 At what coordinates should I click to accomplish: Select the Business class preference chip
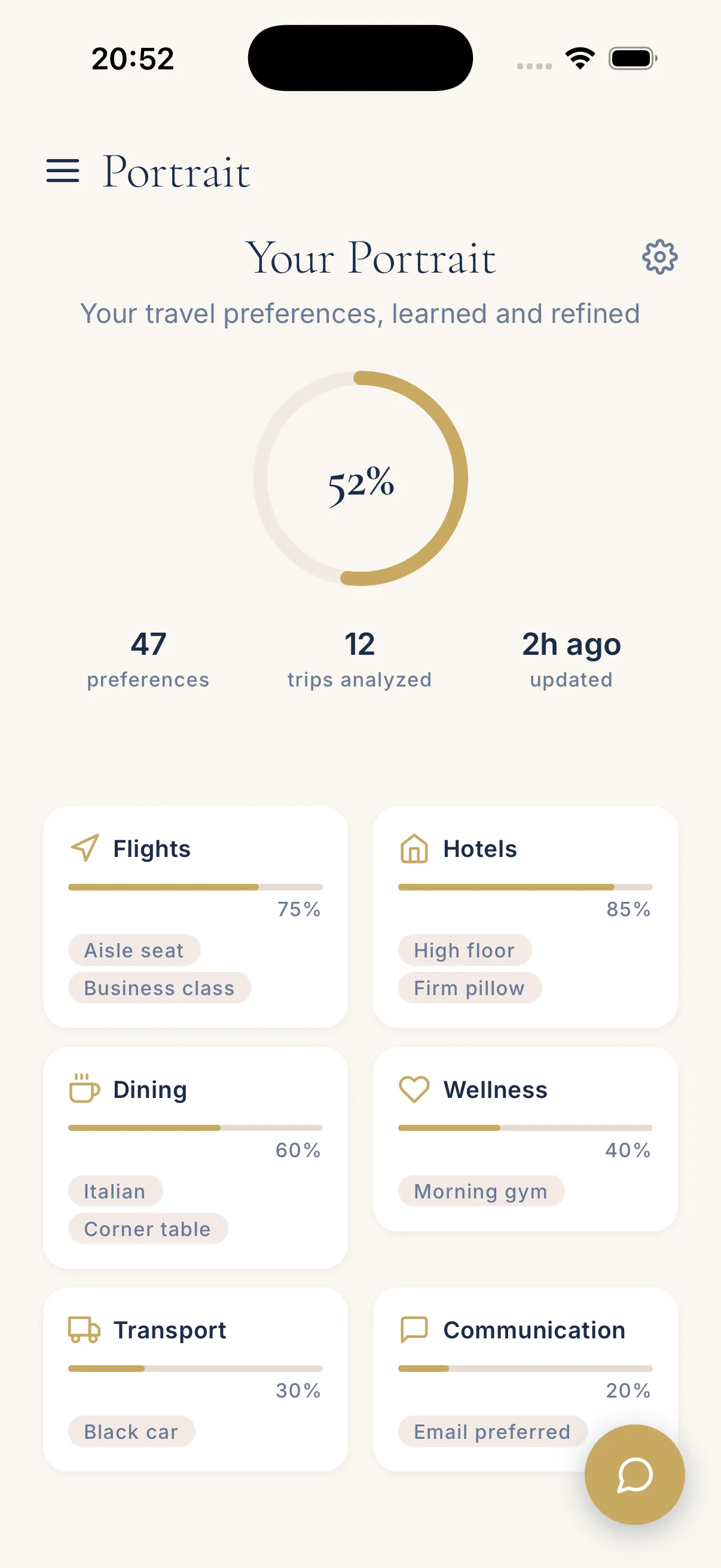pos(159,987)
